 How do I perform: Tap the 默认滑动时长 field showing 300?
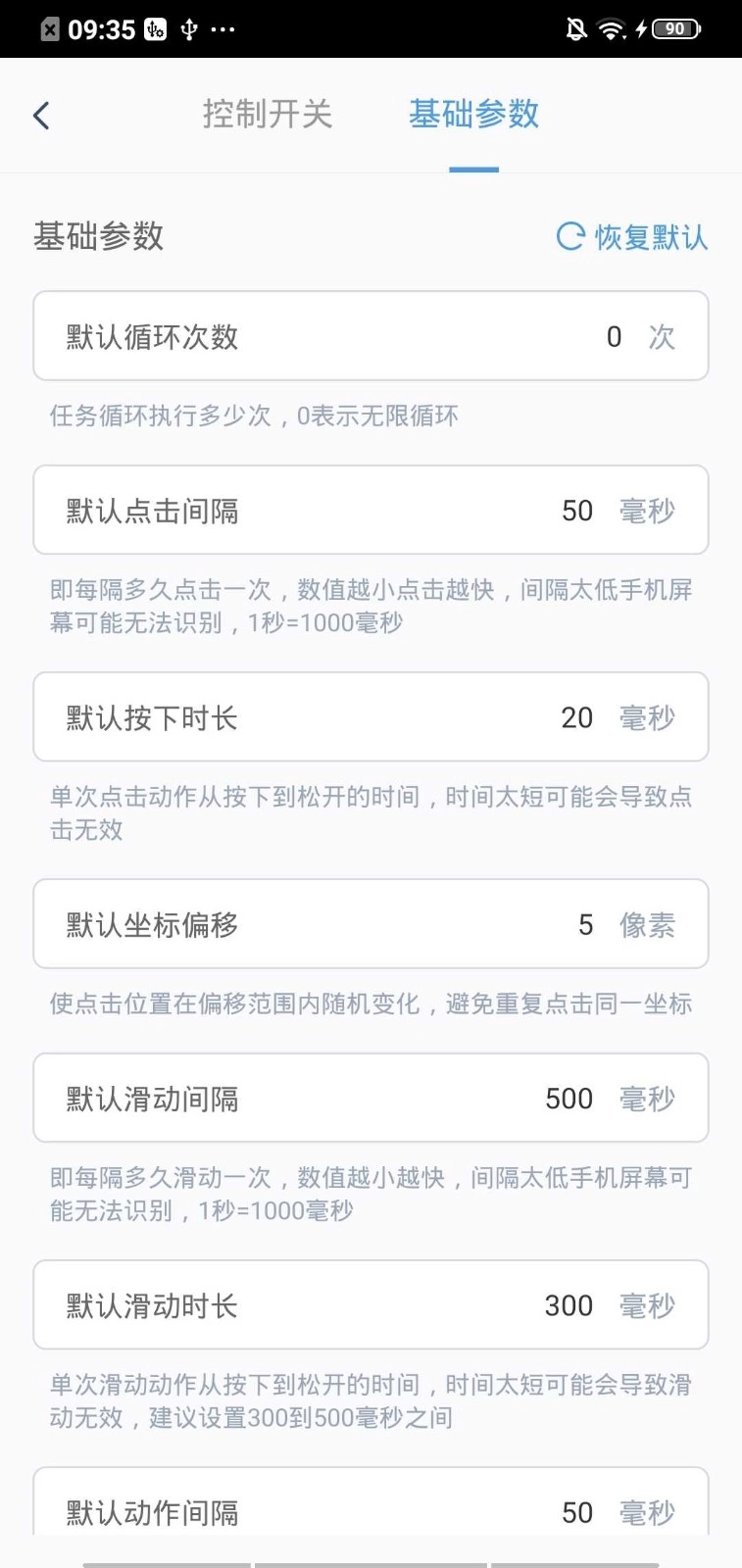(569, 1305)
